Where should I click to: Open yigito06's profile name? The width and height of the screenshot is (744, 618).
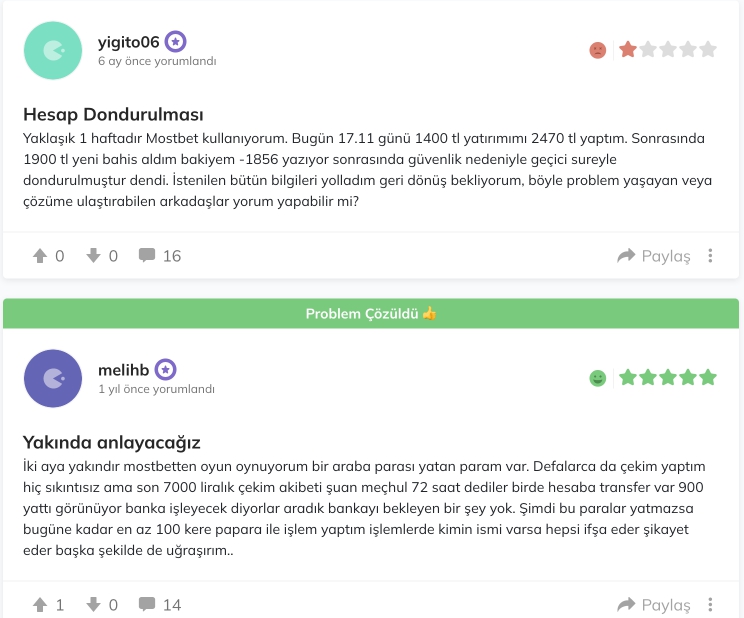click(x=129, y=42)
